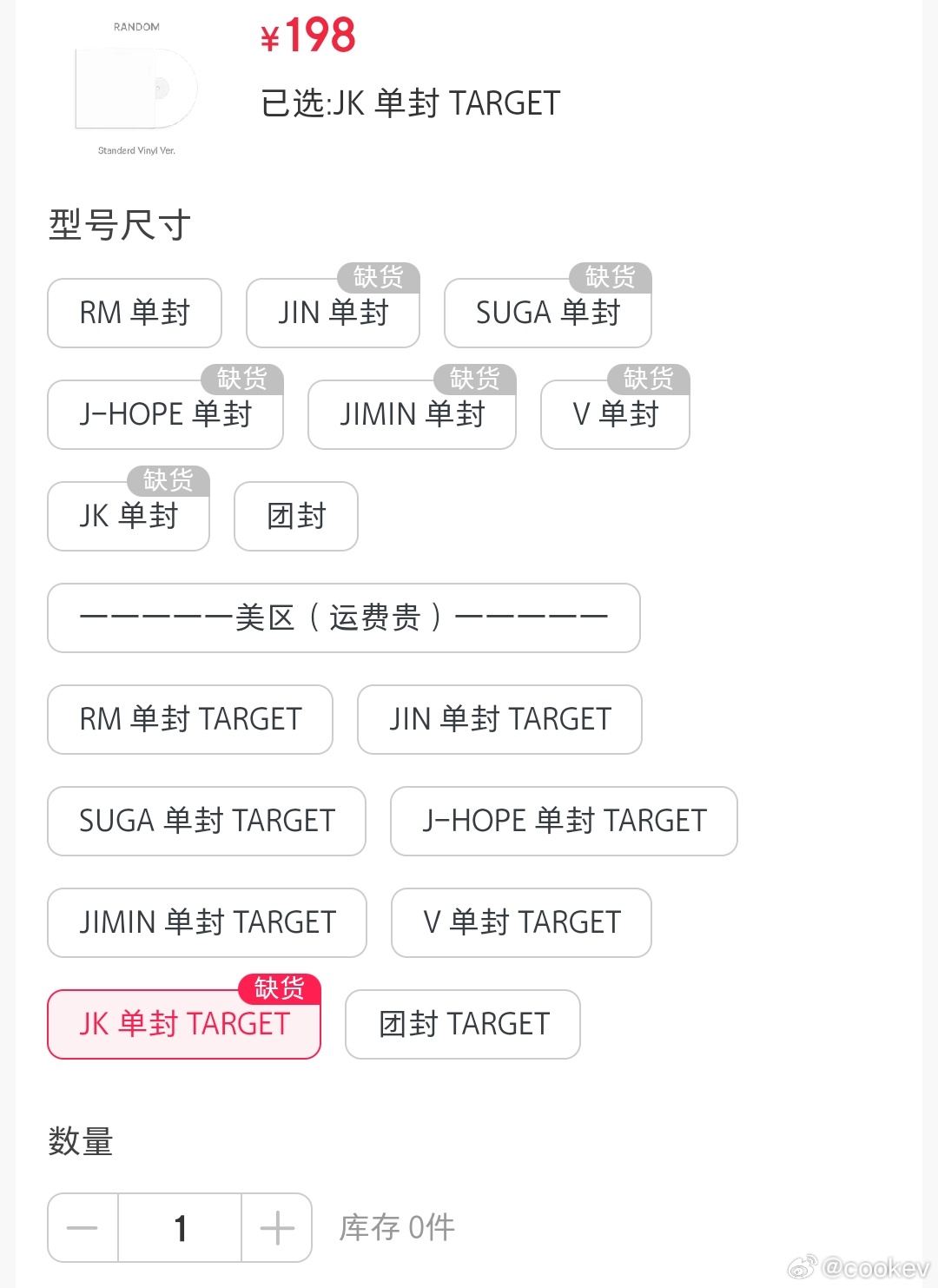Click the sold-out V 单封 option
This screenshot has height=1288, width=938.
point(614,414)
